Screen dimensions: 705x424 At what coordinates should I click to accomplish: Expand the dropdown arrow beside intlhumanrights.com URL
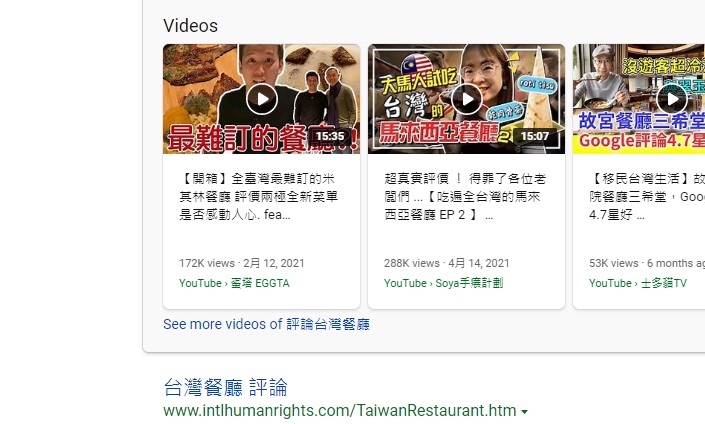click(x=524, y=412)
